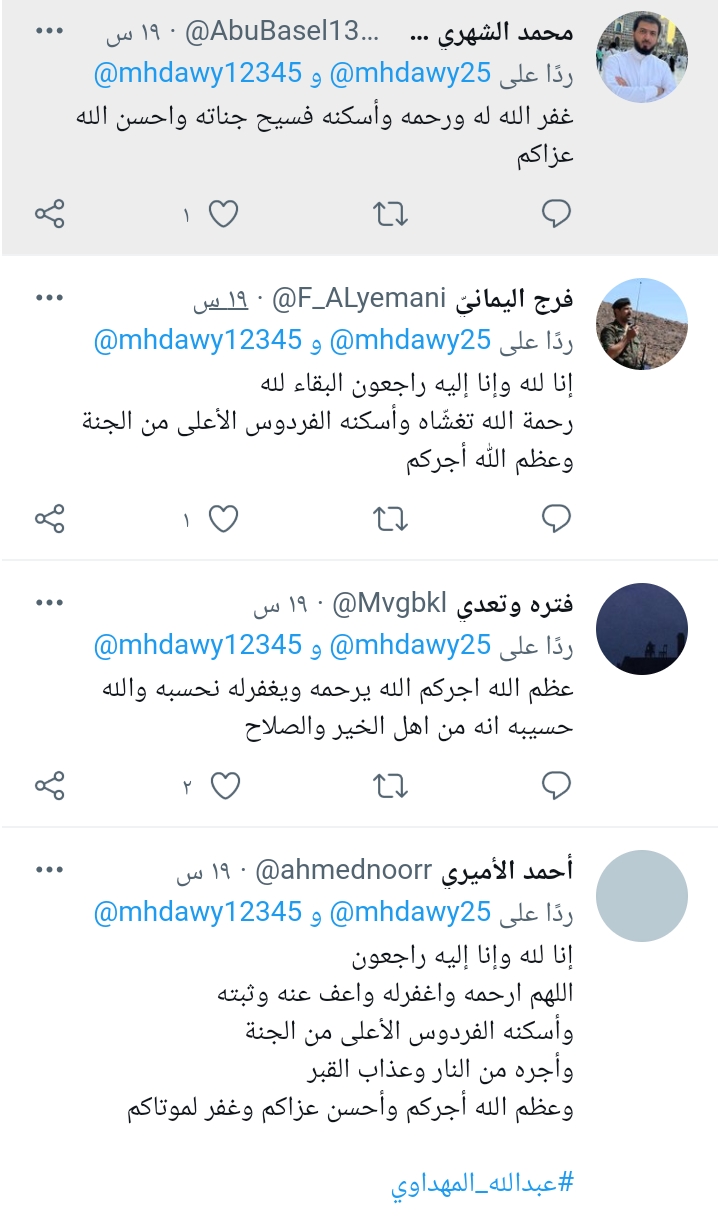Open overflow menu on فرج اليماني's tweet
Image resolution: width=720 pixels, height=1223 pixels.
coord(50,298)
